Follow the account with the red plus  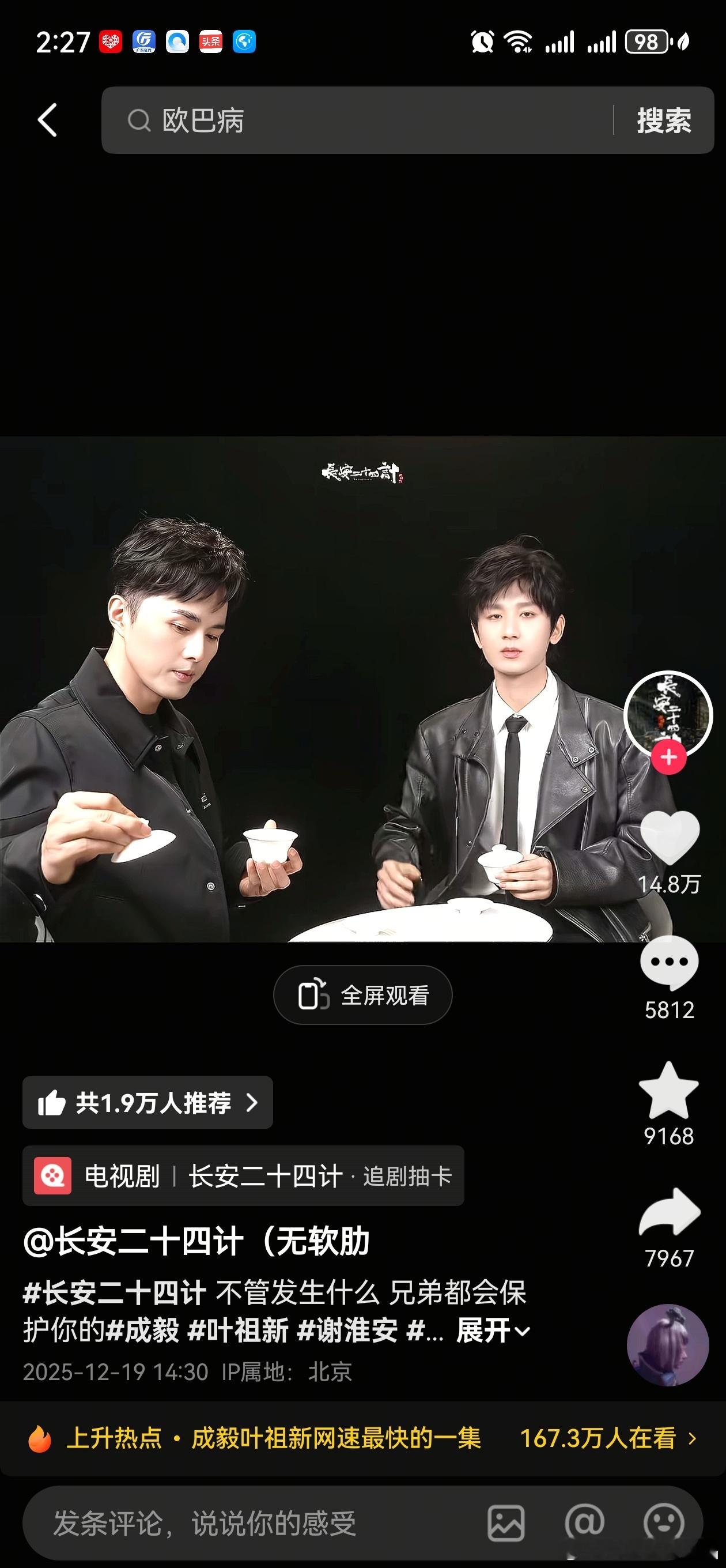[669, 758]
